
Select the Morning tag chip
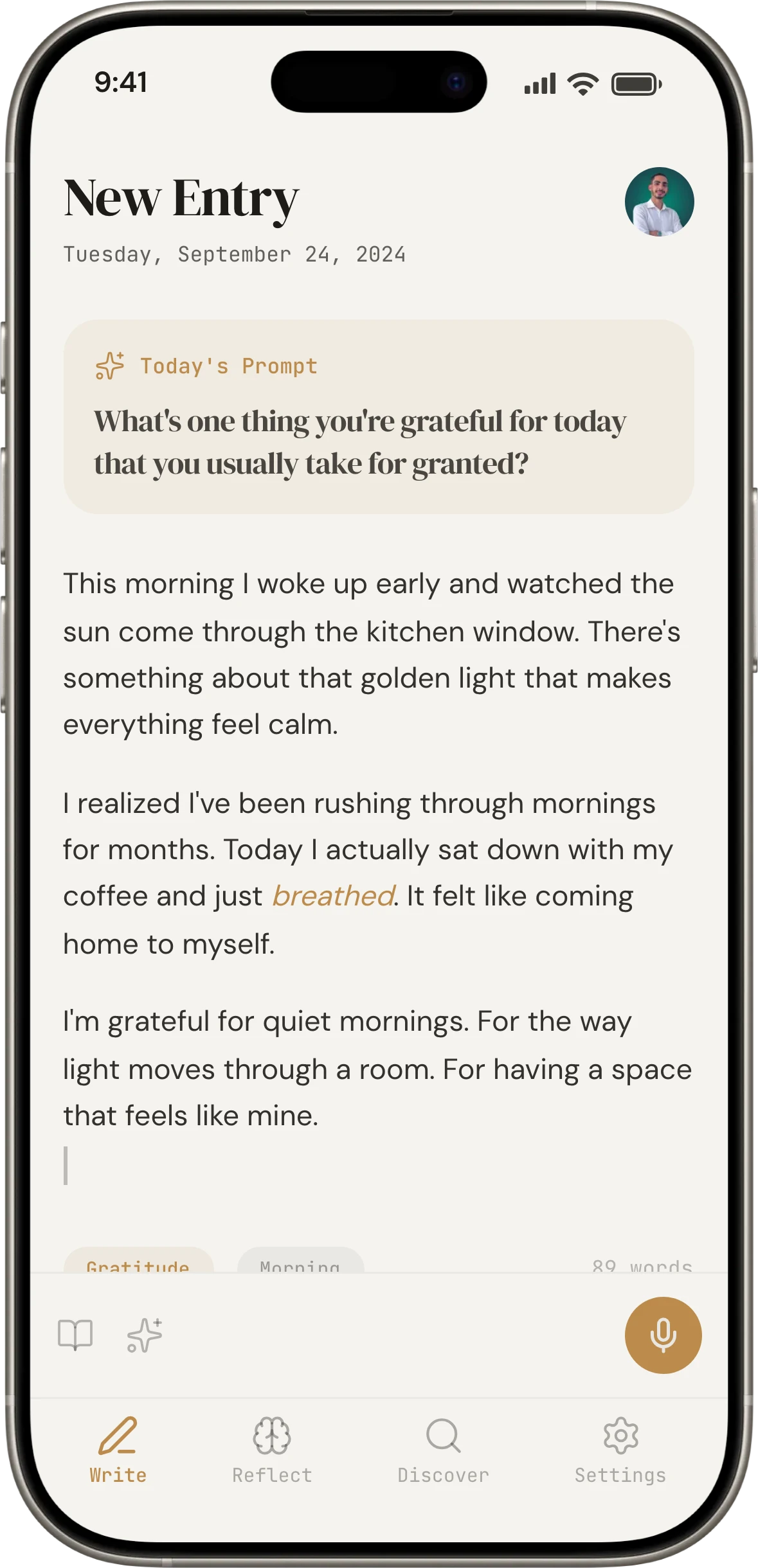coord(300,1260)
